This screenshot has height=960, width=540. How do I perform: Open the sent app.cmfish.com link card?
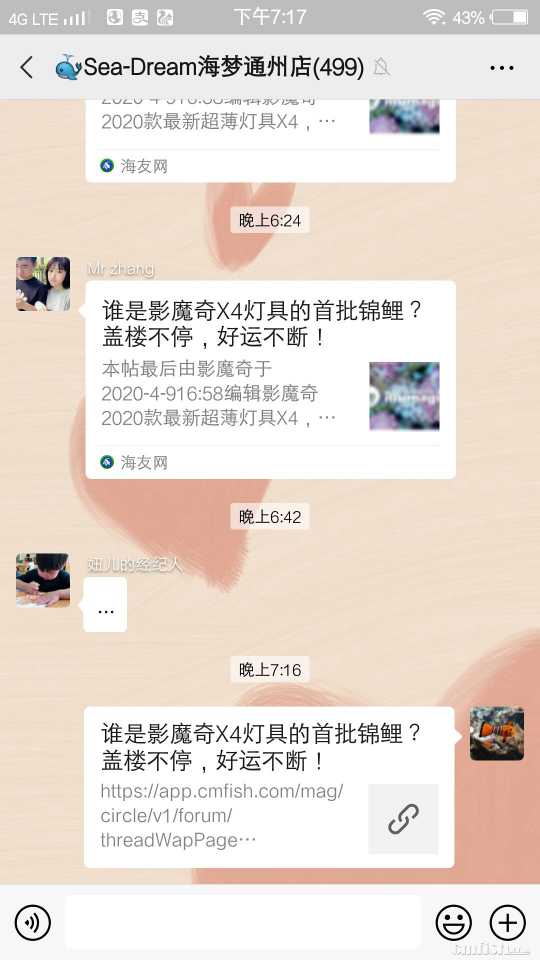pos(269,787)
